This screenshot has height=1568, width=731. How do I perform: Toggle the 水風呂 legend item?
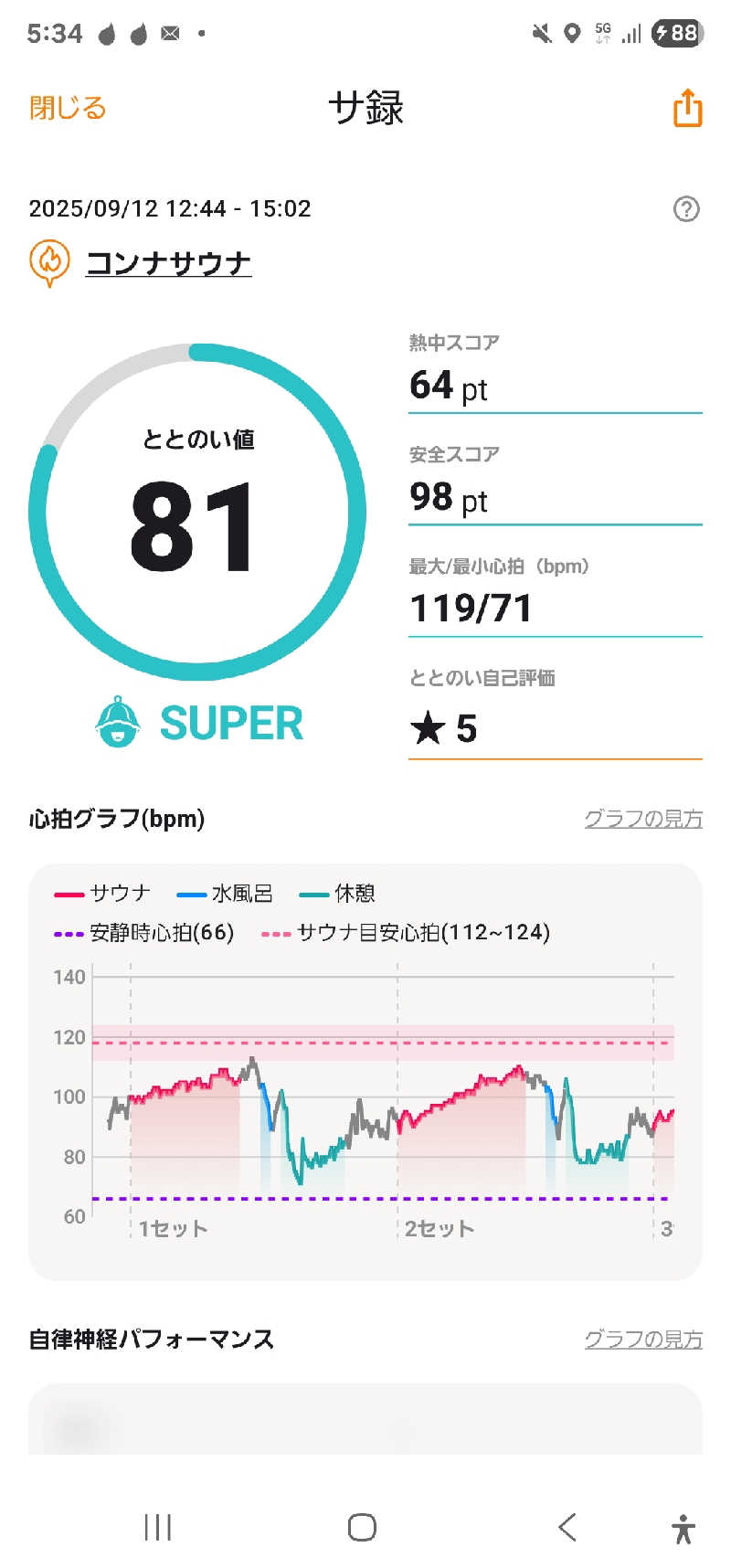(228, 892)
